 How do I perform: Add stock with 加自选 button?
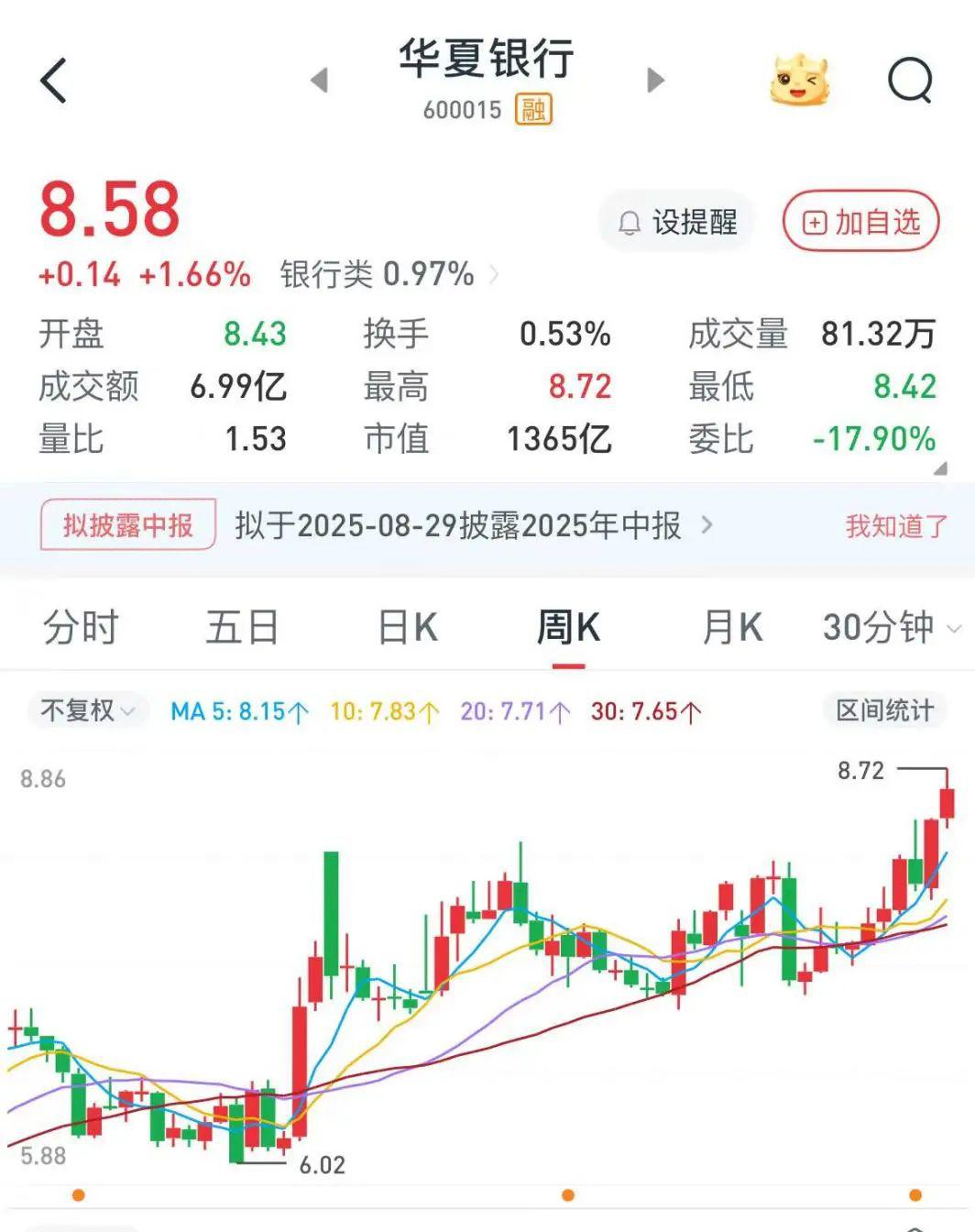[x=860, y=222]
